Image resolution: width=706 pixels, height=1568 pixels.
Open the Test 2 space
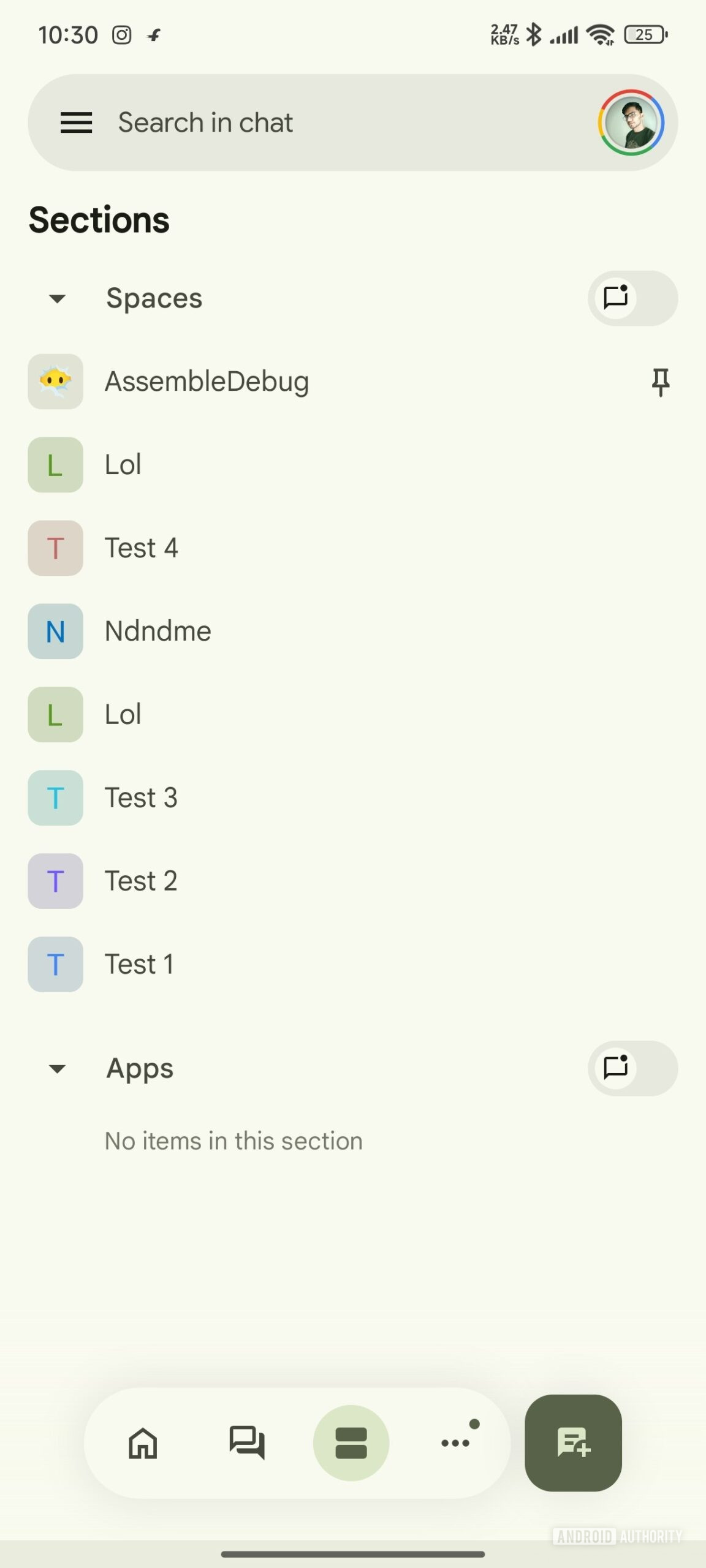pyautogui.click(x=141, y=881)
